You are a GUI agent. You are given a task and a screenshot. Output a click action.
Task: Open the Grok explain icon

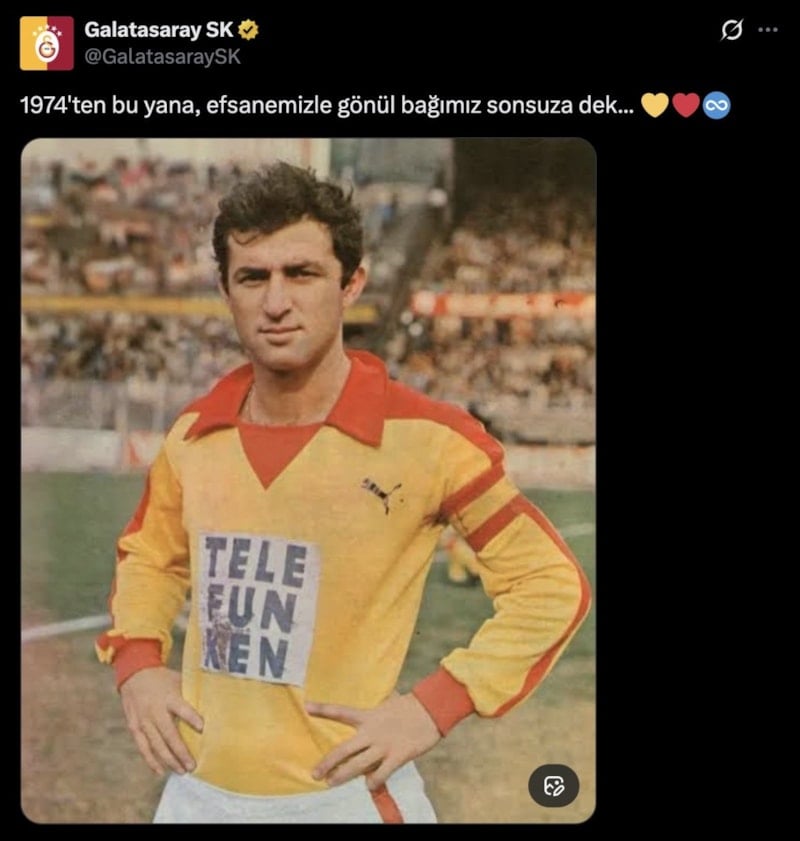click(x=732, y=30)
